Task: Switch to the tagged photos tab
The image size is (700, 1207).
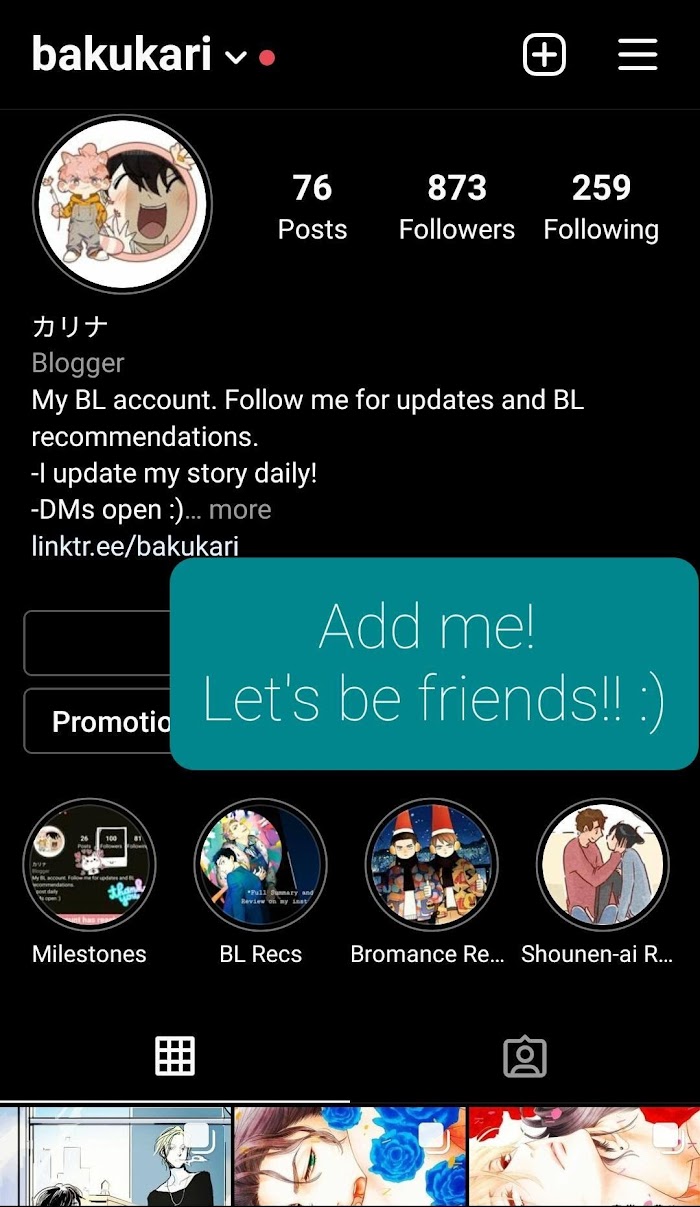Action: pyautogui.click(x=524, y=1057)
